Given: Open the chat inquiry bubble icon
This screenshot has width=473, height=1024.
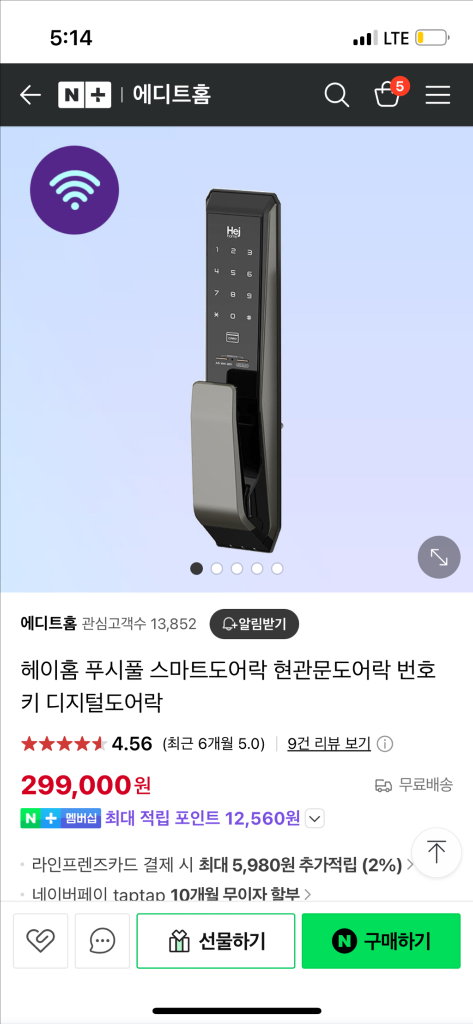Looking at the screenshot, I should pyautogui.click(x=102, y=940).
